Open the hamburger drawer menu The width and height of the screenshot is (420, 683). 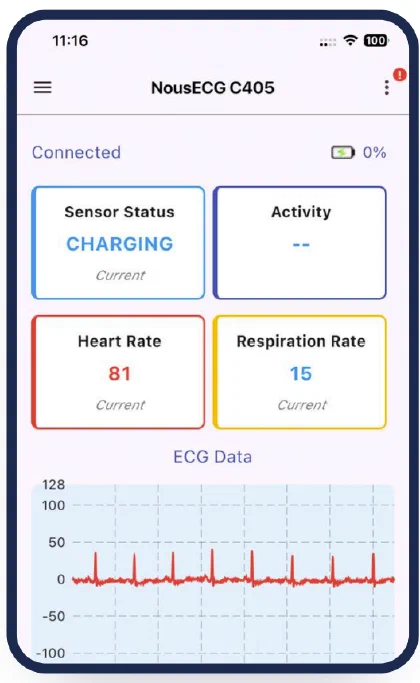pyautogui.click(x=43, y=88)
